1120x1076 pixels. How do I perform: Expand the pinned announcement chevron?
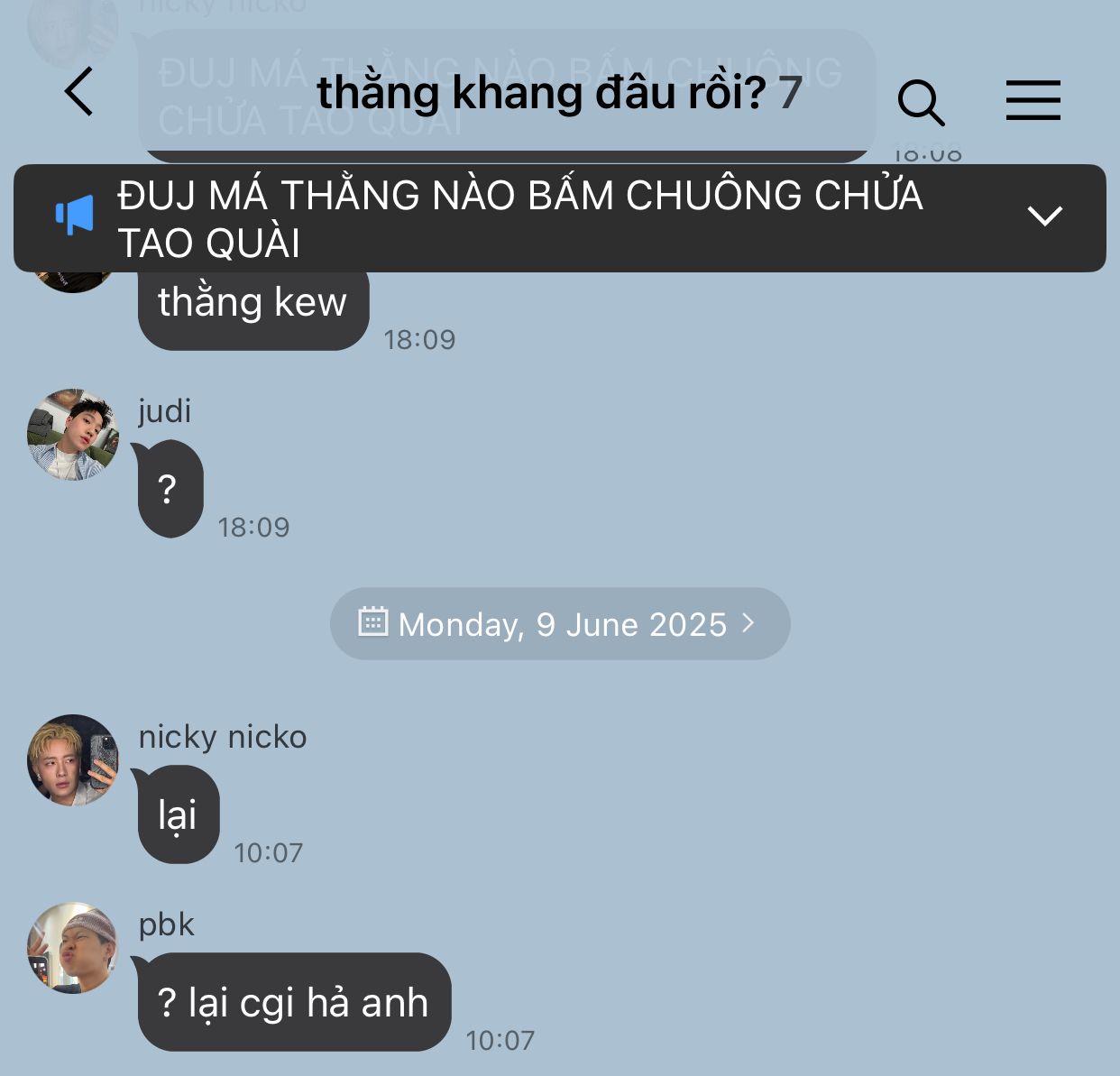point(1045,216)
